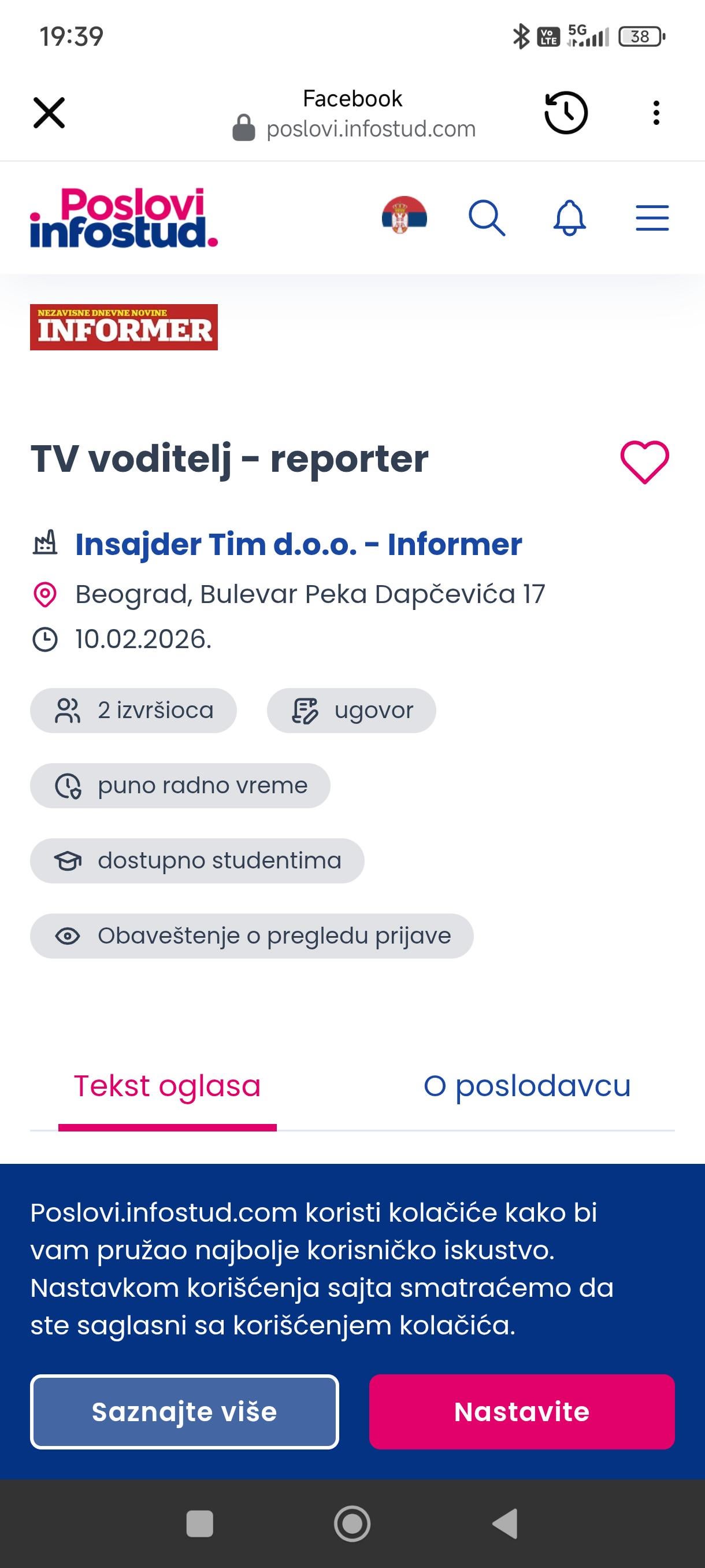The width and height of the screenshot is (705, 1568).
Task: Close the in-app browser window
Action: [49, 113]
